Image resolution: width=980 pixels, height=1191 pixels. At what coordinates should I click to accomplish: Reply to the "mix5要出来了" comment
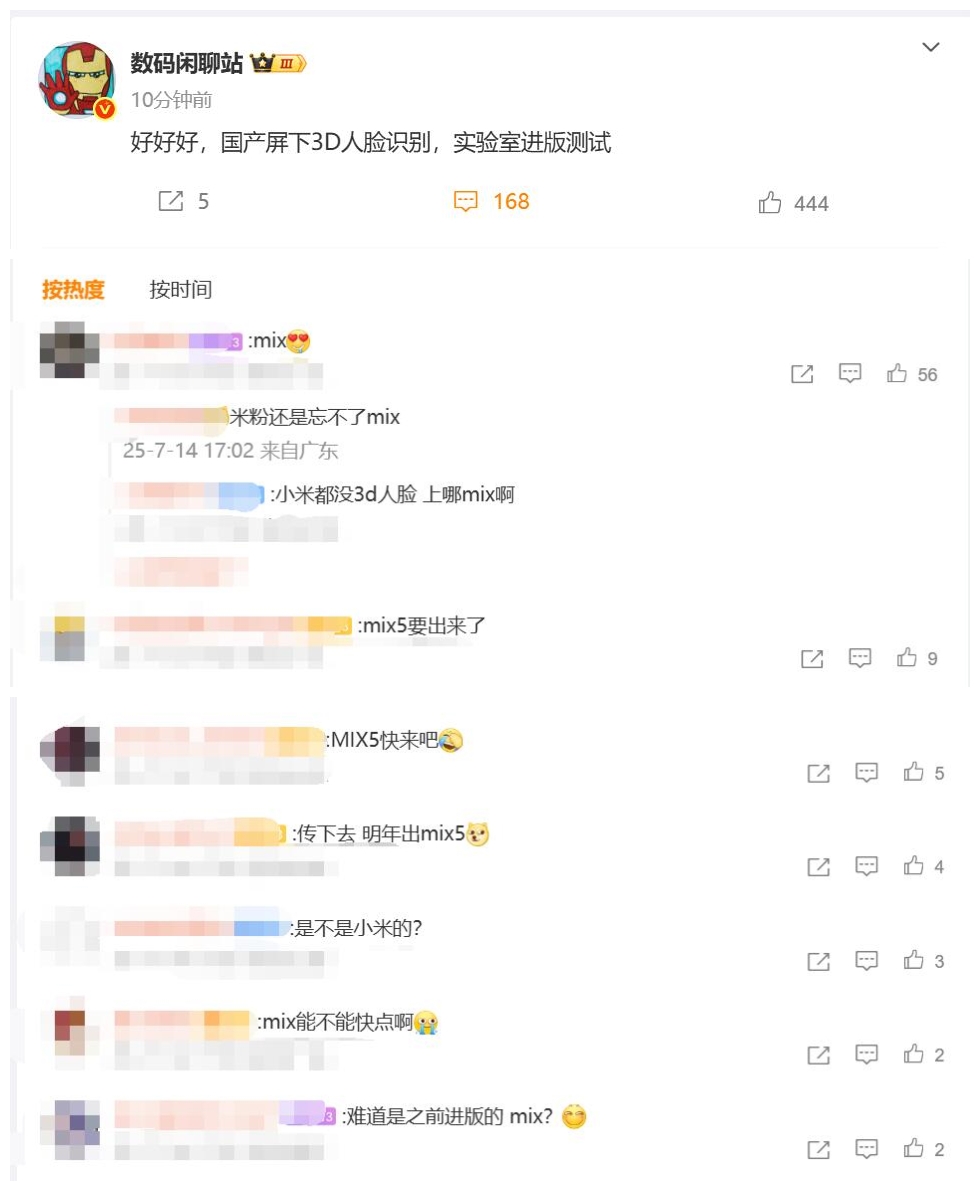point(860,658)
